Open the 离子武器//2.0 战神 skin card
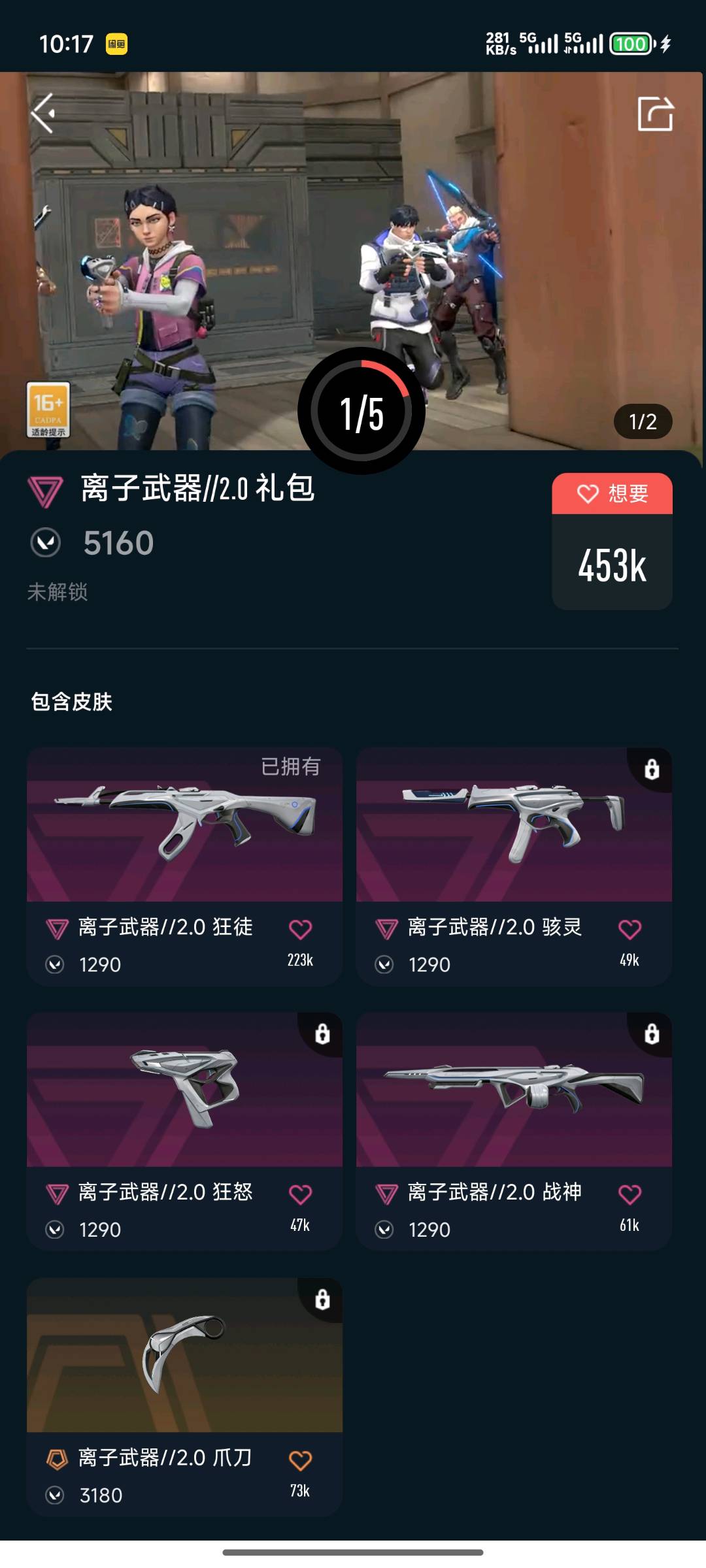Image resolution: width=706 pixels, height=1568 pixels. [x=514, y=1132]
